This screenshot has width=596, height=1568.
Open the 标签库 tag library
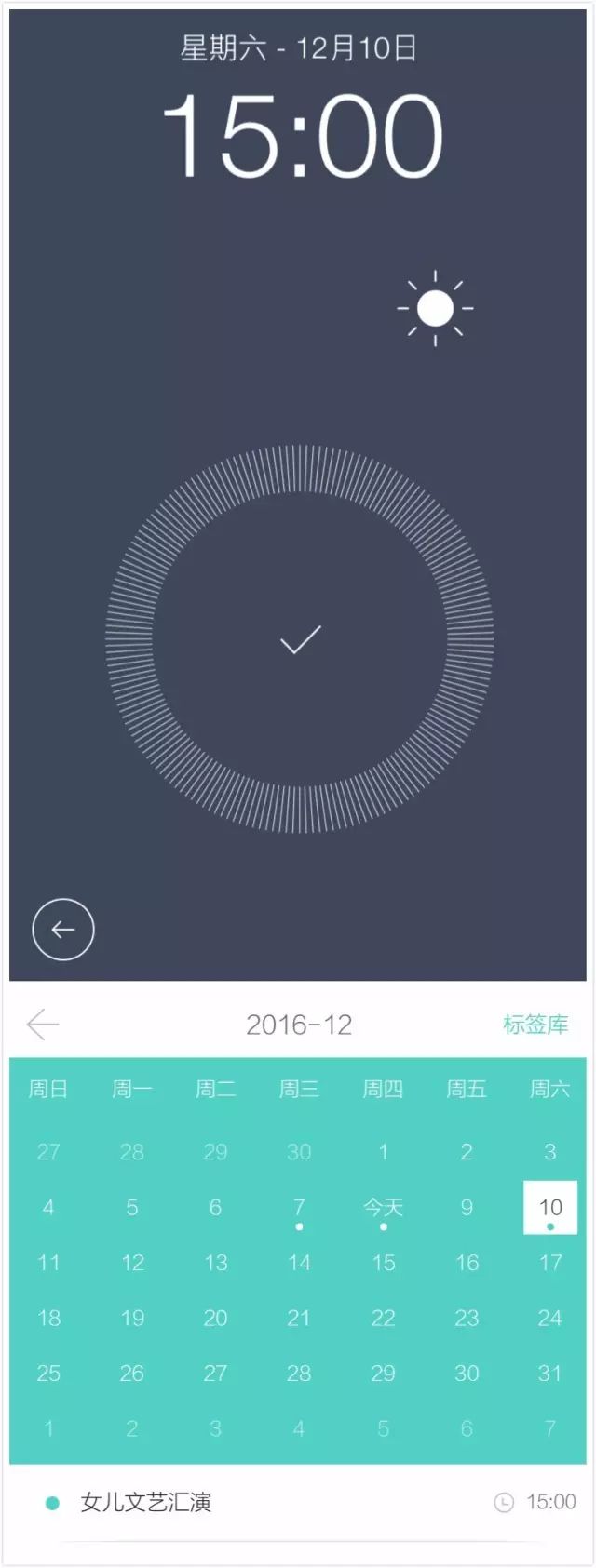point(535,1025)
